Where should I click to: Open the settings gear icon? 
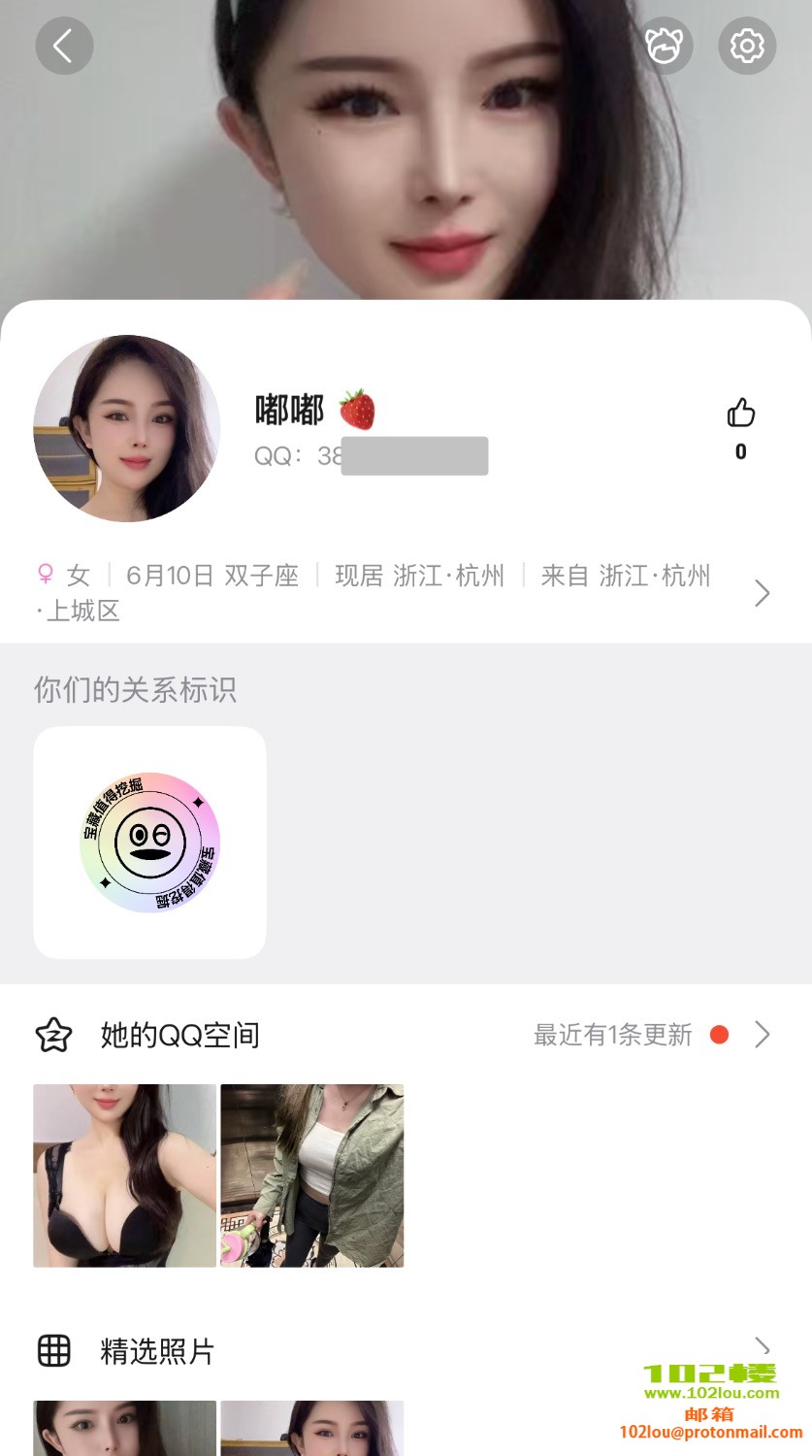[x=747, y=46]
